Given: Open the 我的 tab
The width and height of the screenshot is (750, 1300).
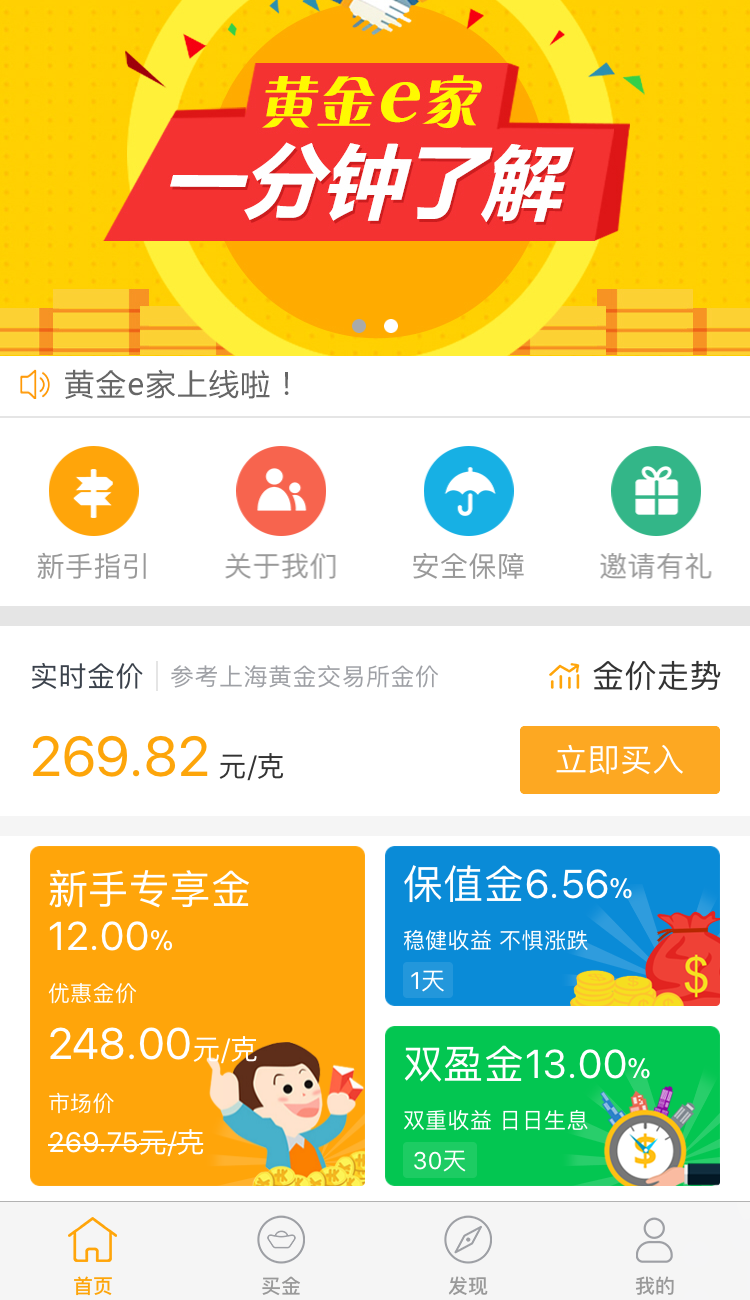Looking at the screenshot, I should [x=656, y=1252].
